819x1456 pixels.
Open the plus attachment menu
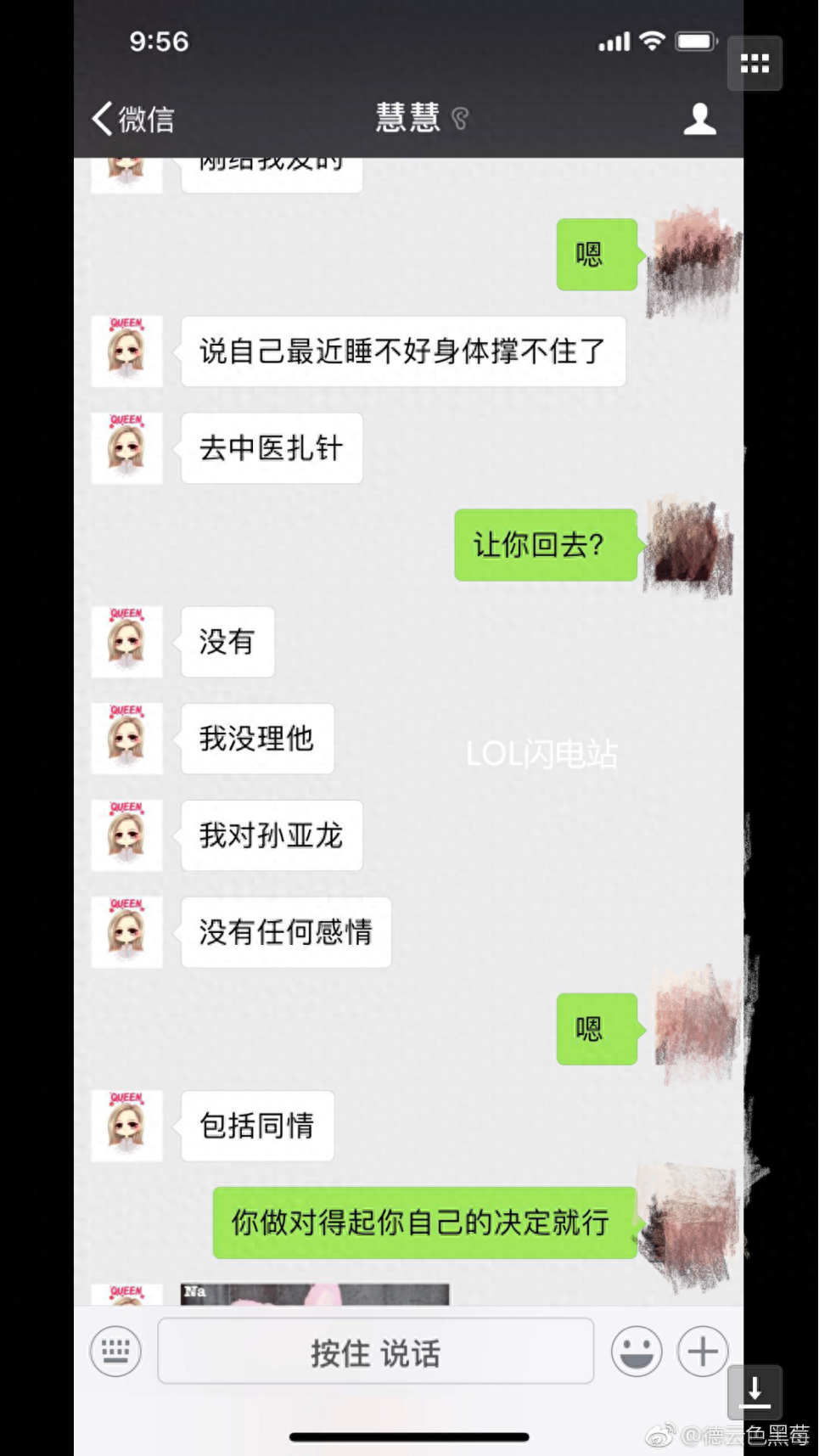click(x=703, y=1351)
